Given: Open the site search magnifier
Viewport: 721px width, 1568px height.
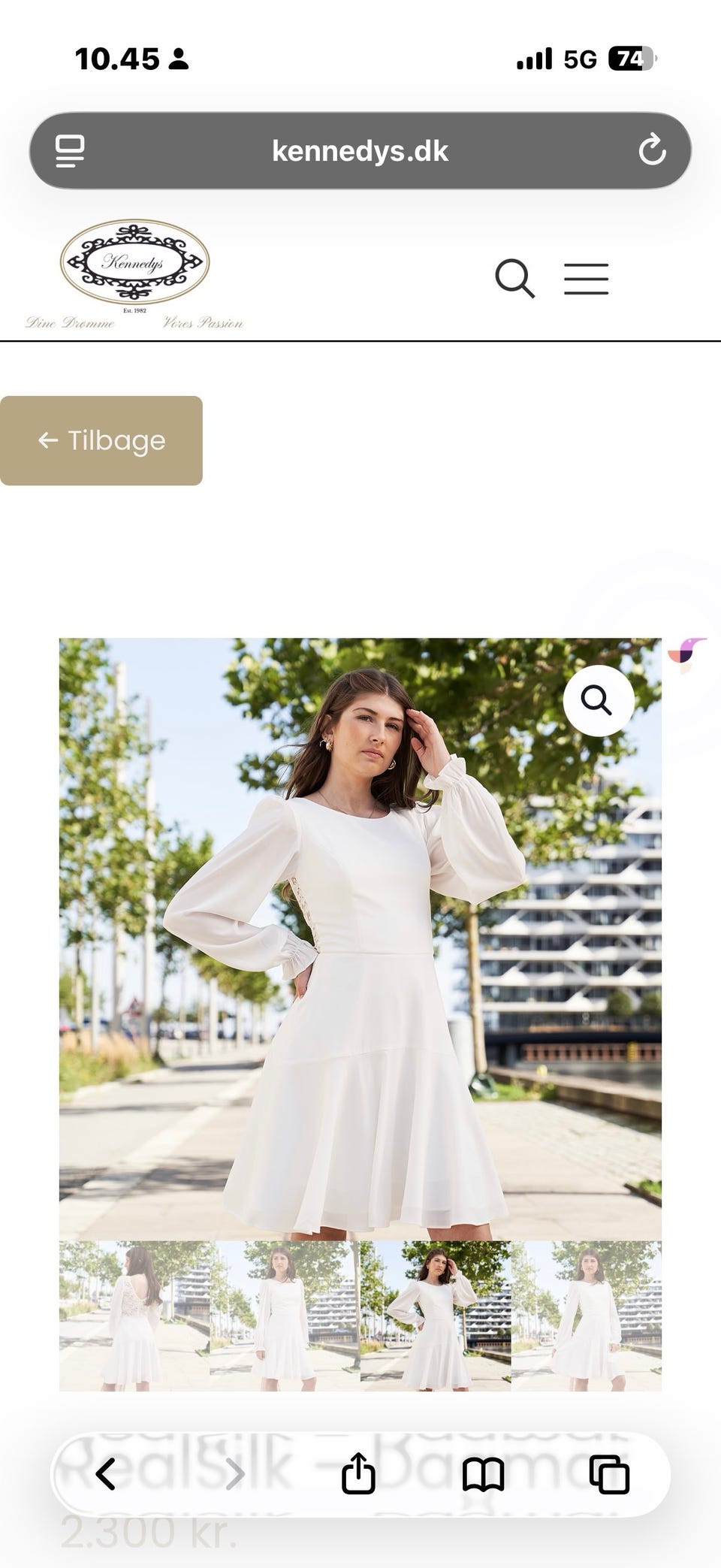Looking at the screenshot, I should pos(514,279).
